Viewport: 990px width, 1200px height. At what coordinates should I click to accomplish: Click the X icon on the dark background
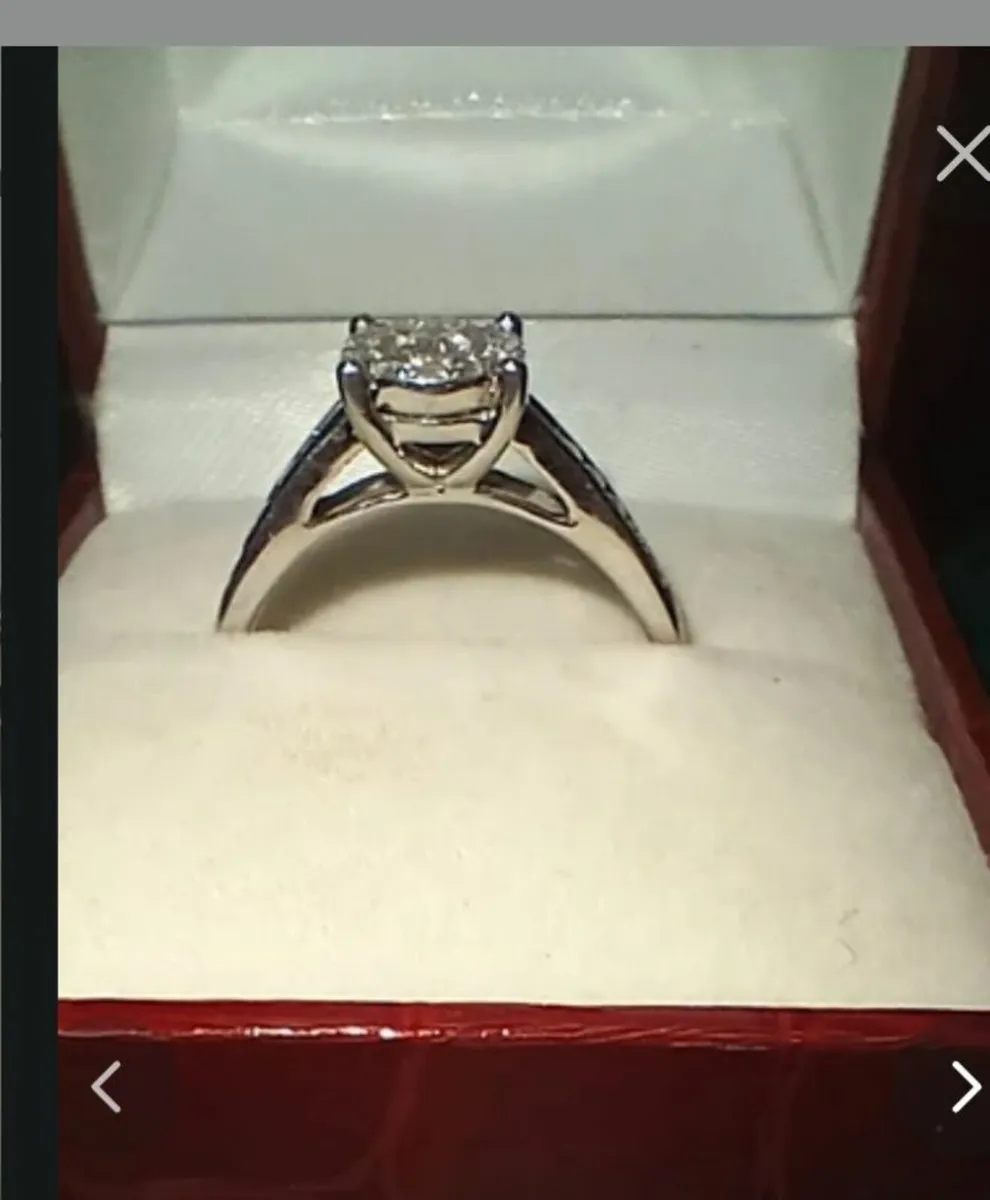(x=963, y=152)
